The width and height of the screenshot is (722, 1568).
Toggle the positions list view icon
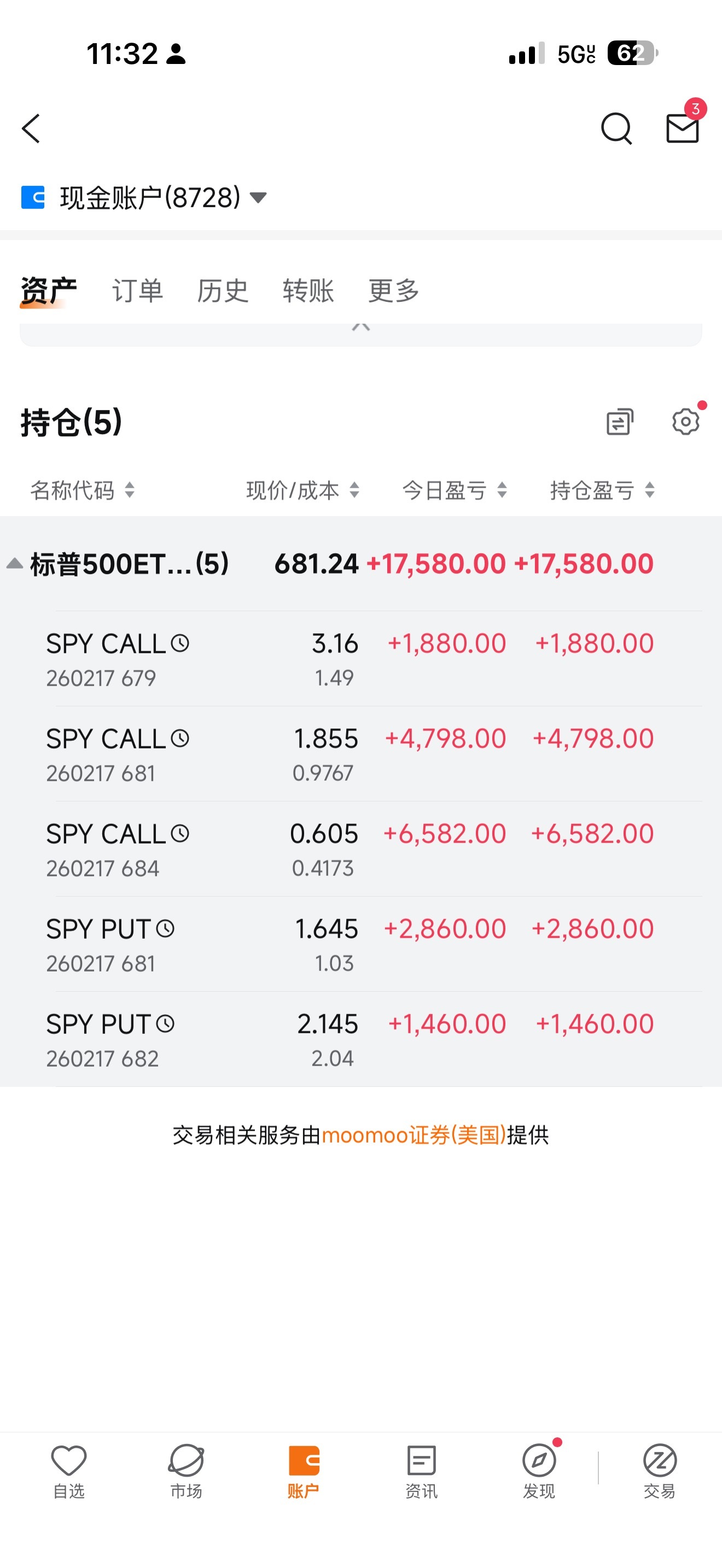tap(620, 421)
